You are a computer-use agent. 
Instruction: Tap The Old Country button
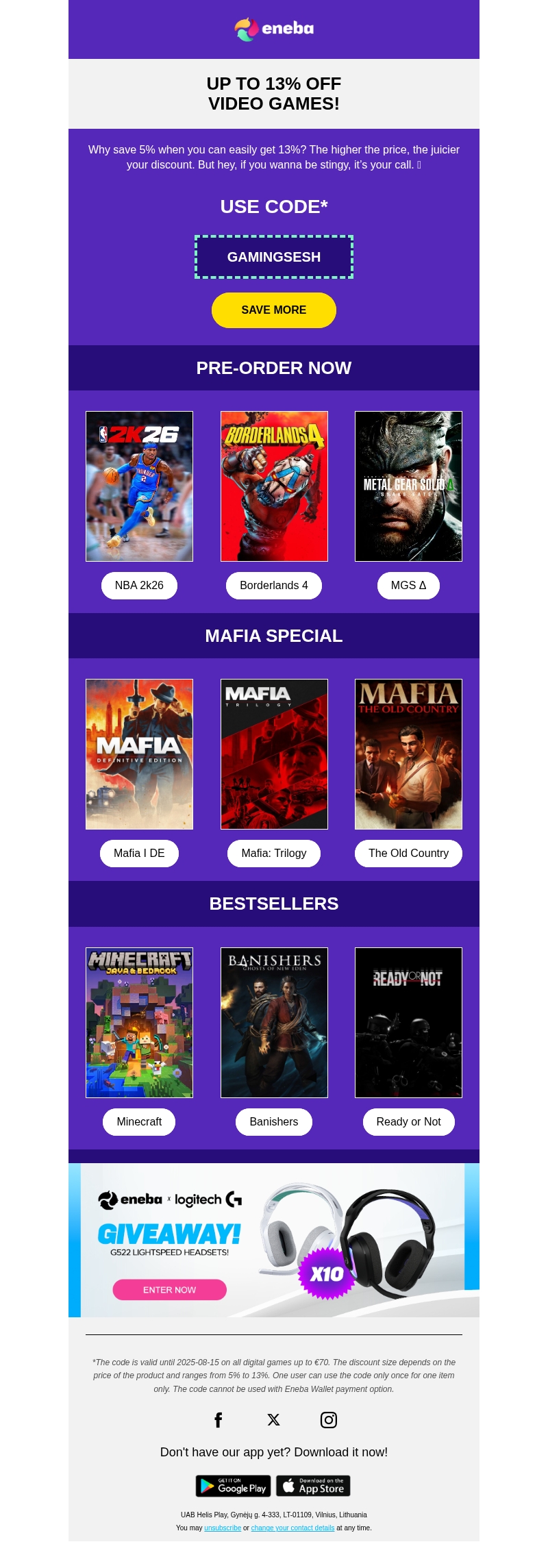pyautogui.click(x=408, y=854)
